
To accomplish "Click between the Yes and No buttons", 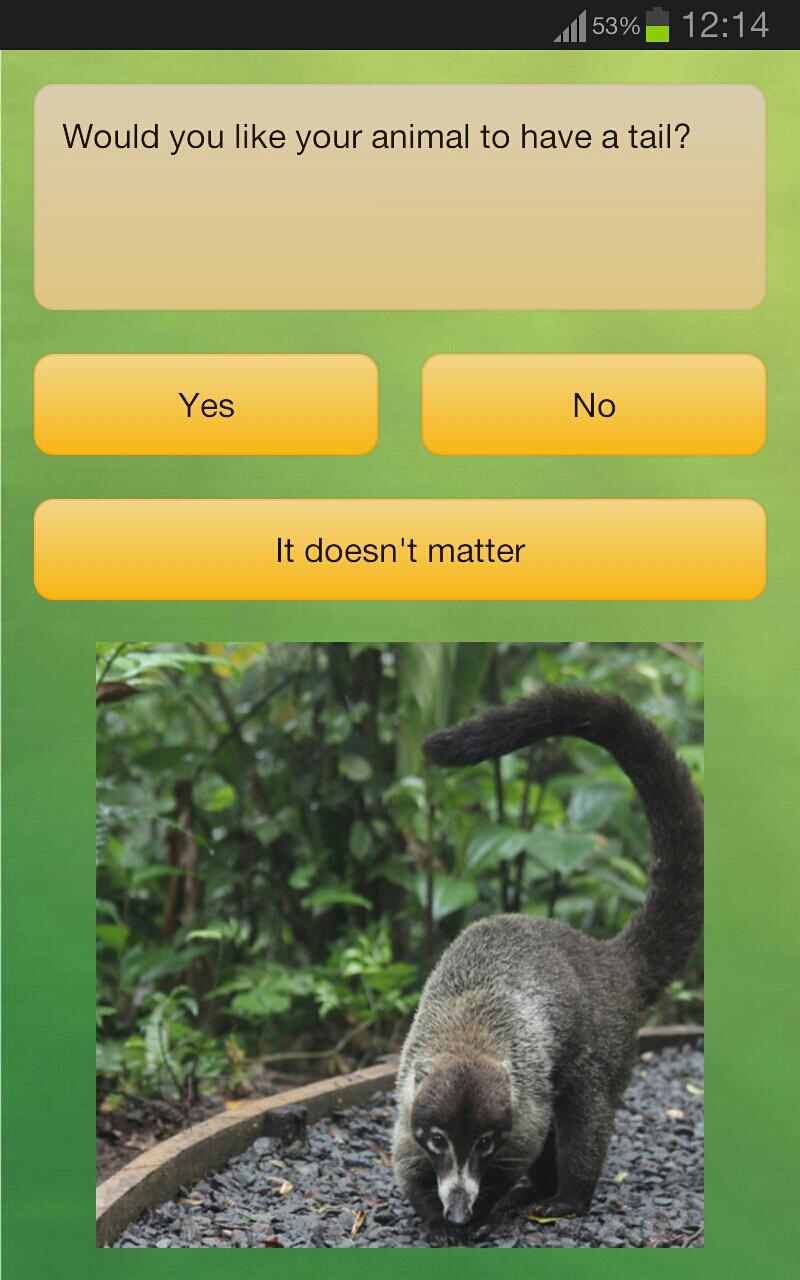I will [x=400, y=405].
